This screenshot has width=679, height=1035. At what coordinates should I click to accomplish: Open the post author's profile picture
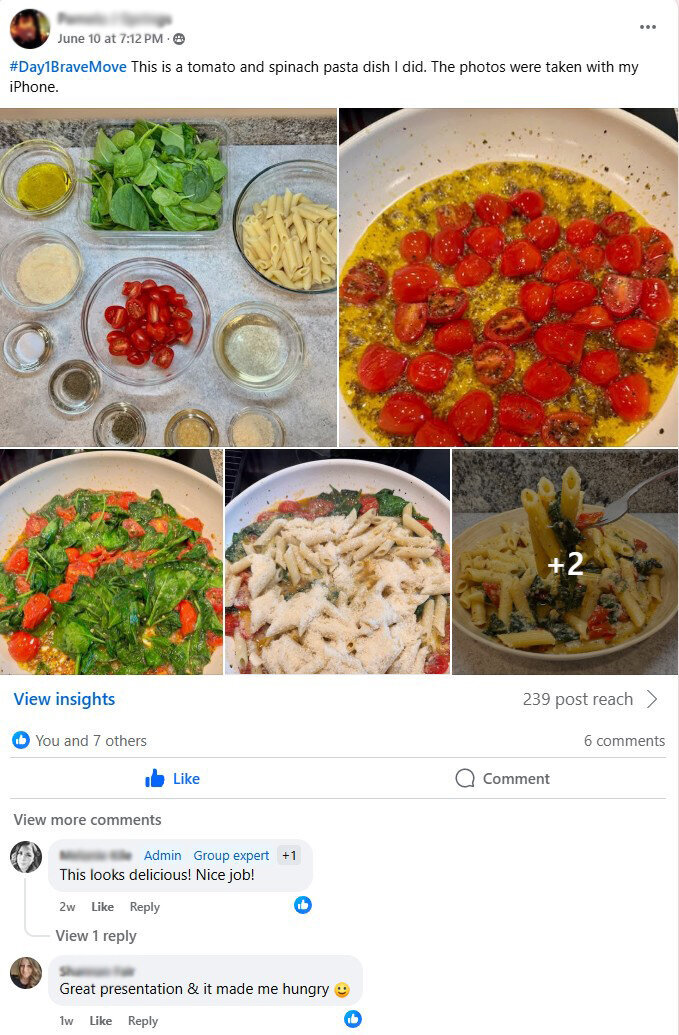[x=30, y=29]
